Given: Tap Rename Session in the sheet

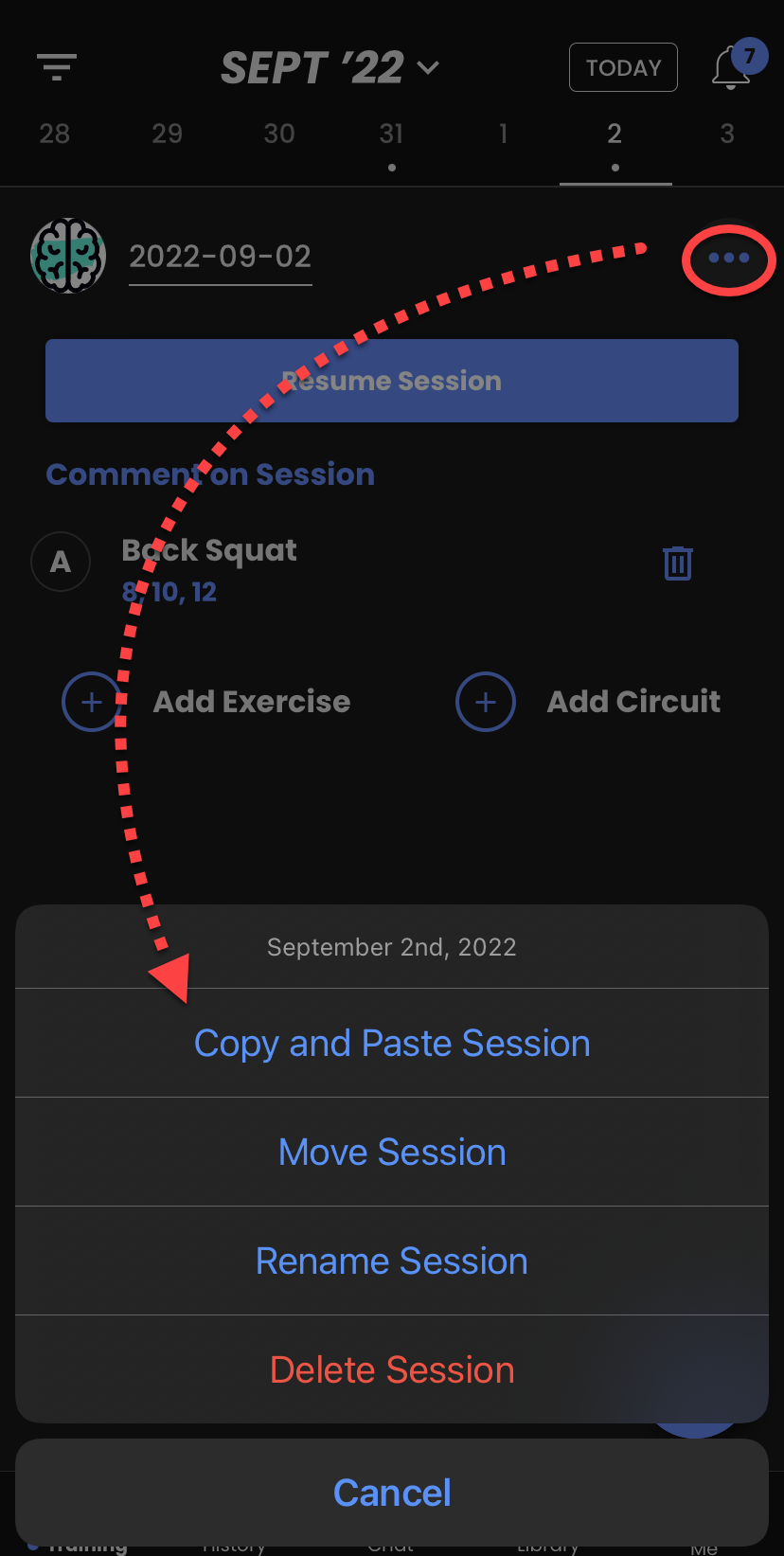Looking at the screenshot, I should (392, 1261).
